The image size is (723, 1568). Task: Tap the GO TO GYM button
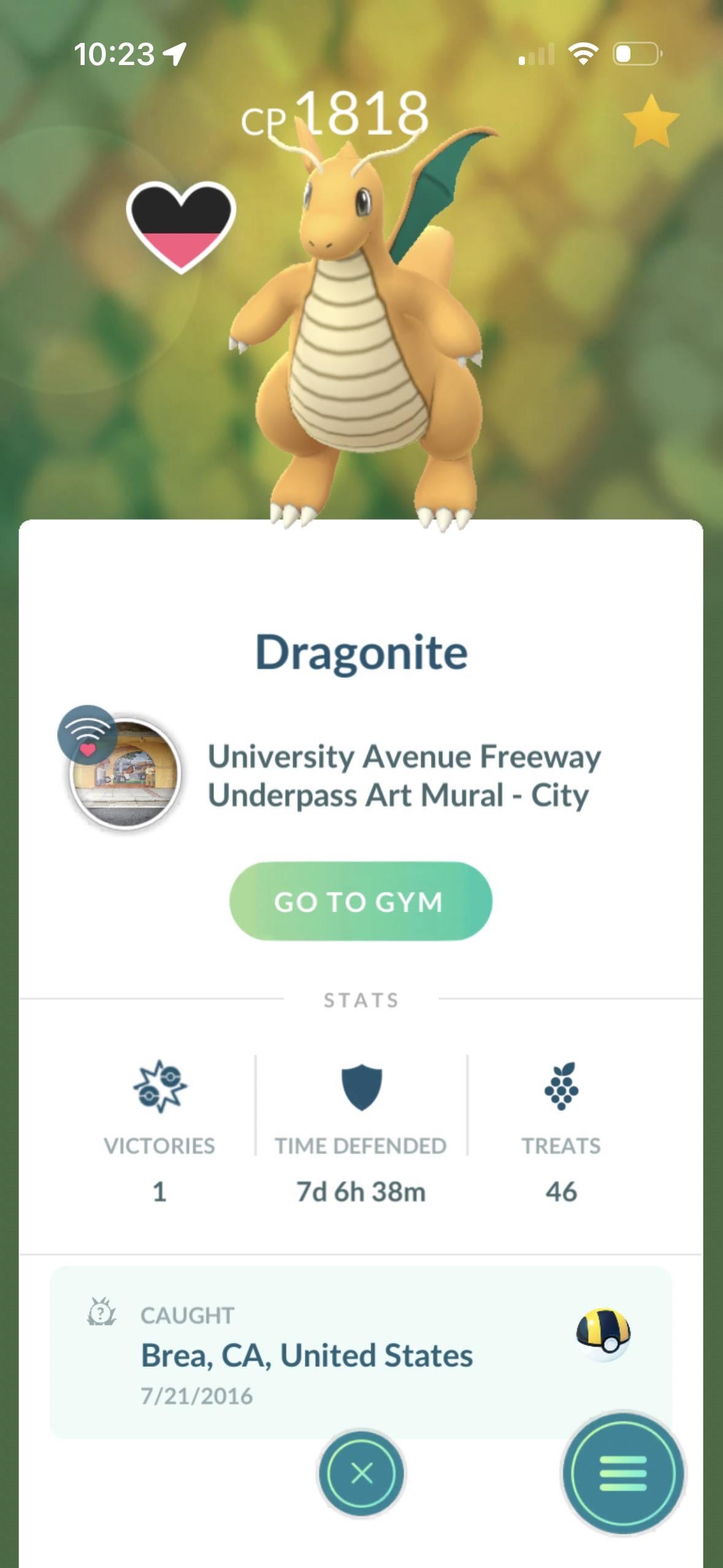point(361,901)
